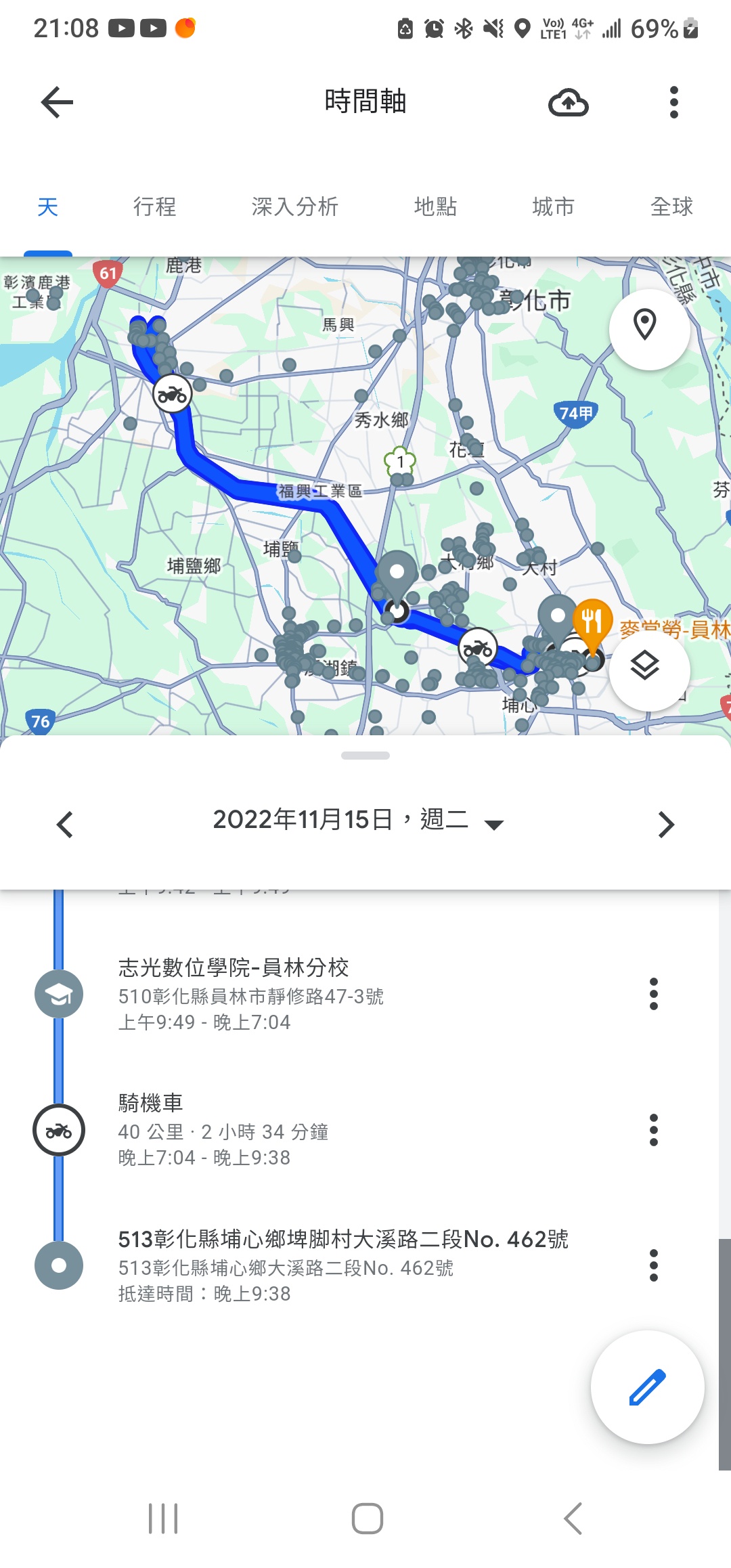The height and width of the screenshot is (1568, 731).
Task: Open options for 大溪路二段No. 462號 entry
Action: [653, 1265]
